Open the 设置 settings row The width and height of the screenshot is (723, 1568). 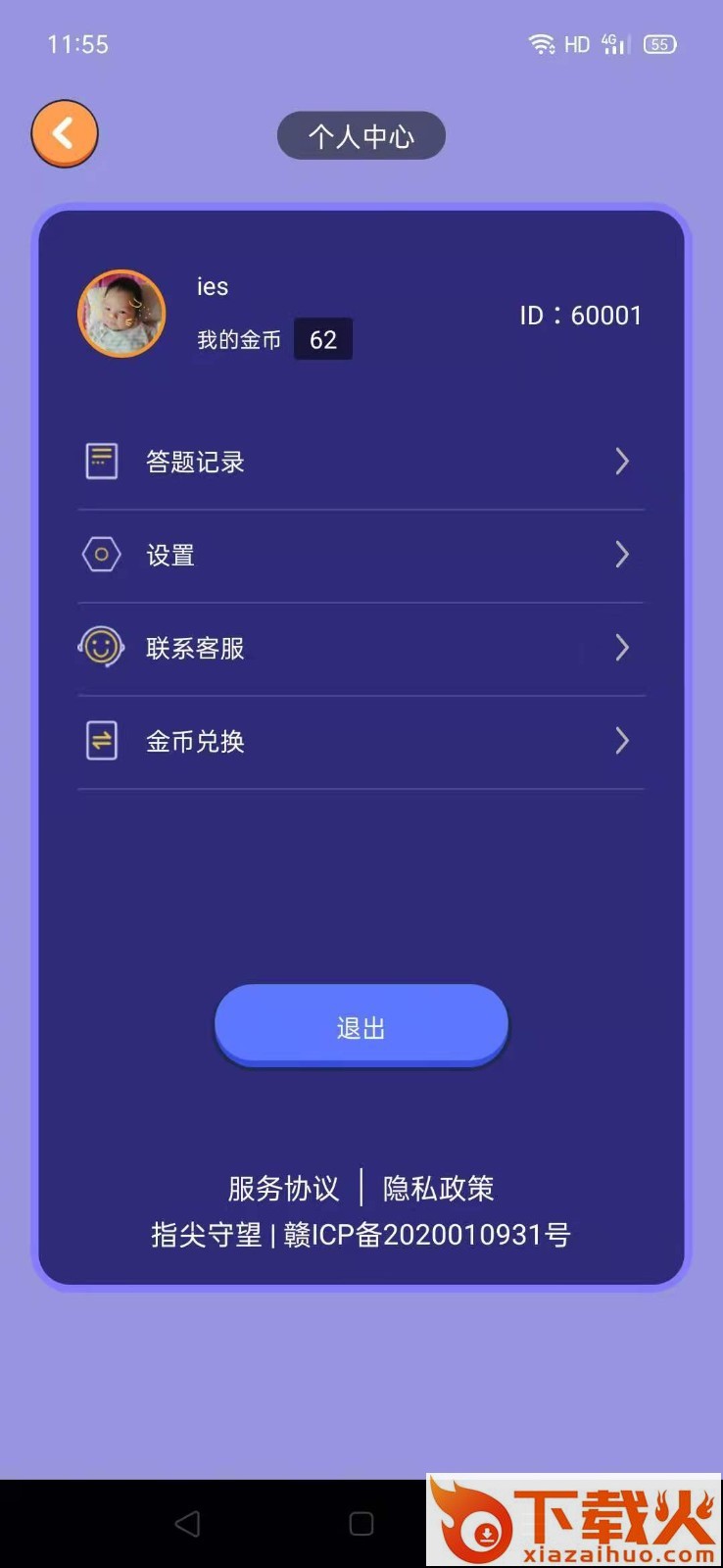point(361,555)
